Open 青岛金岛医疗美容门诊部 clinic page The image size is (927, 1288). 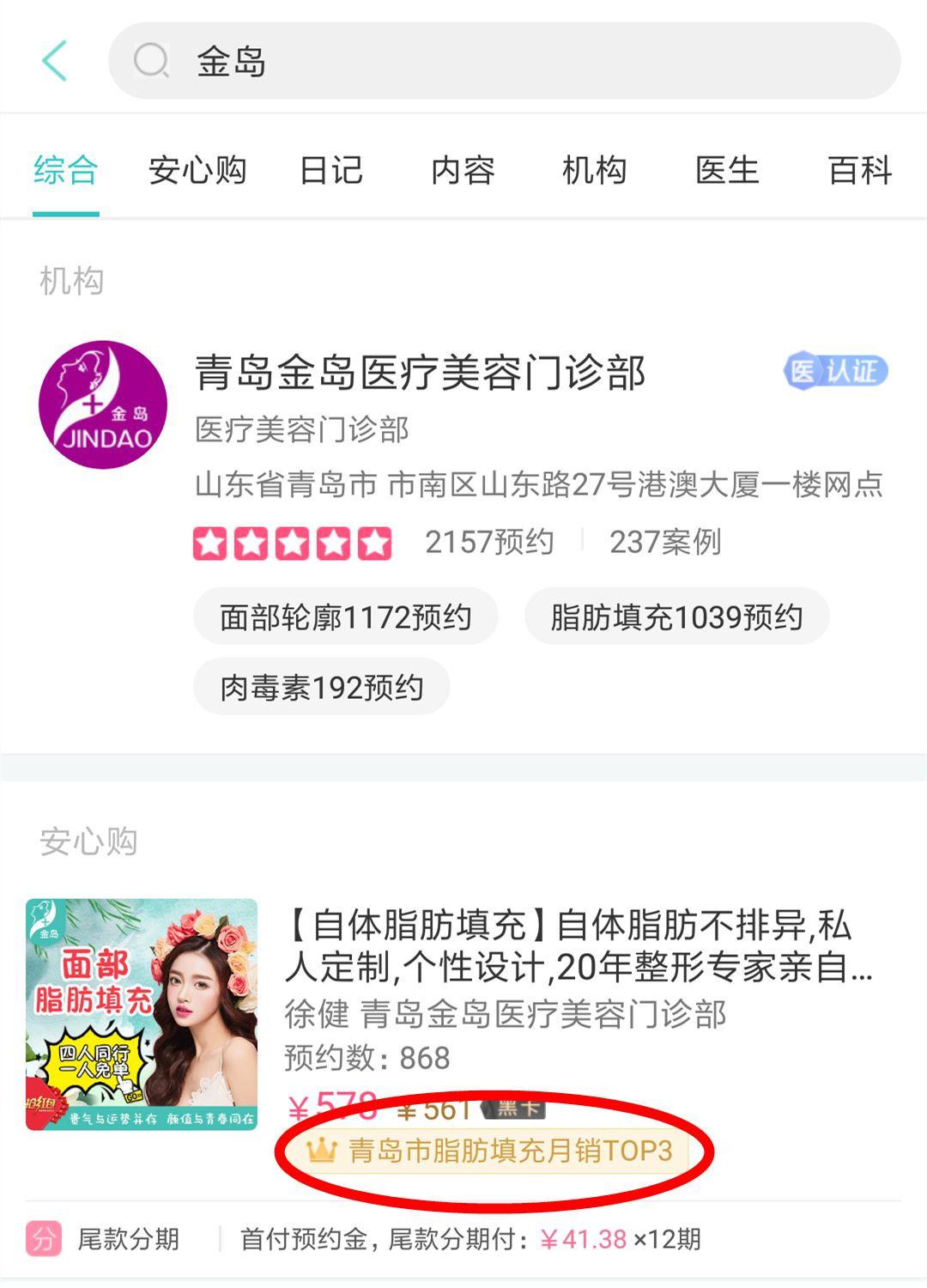tap(421, 374)
